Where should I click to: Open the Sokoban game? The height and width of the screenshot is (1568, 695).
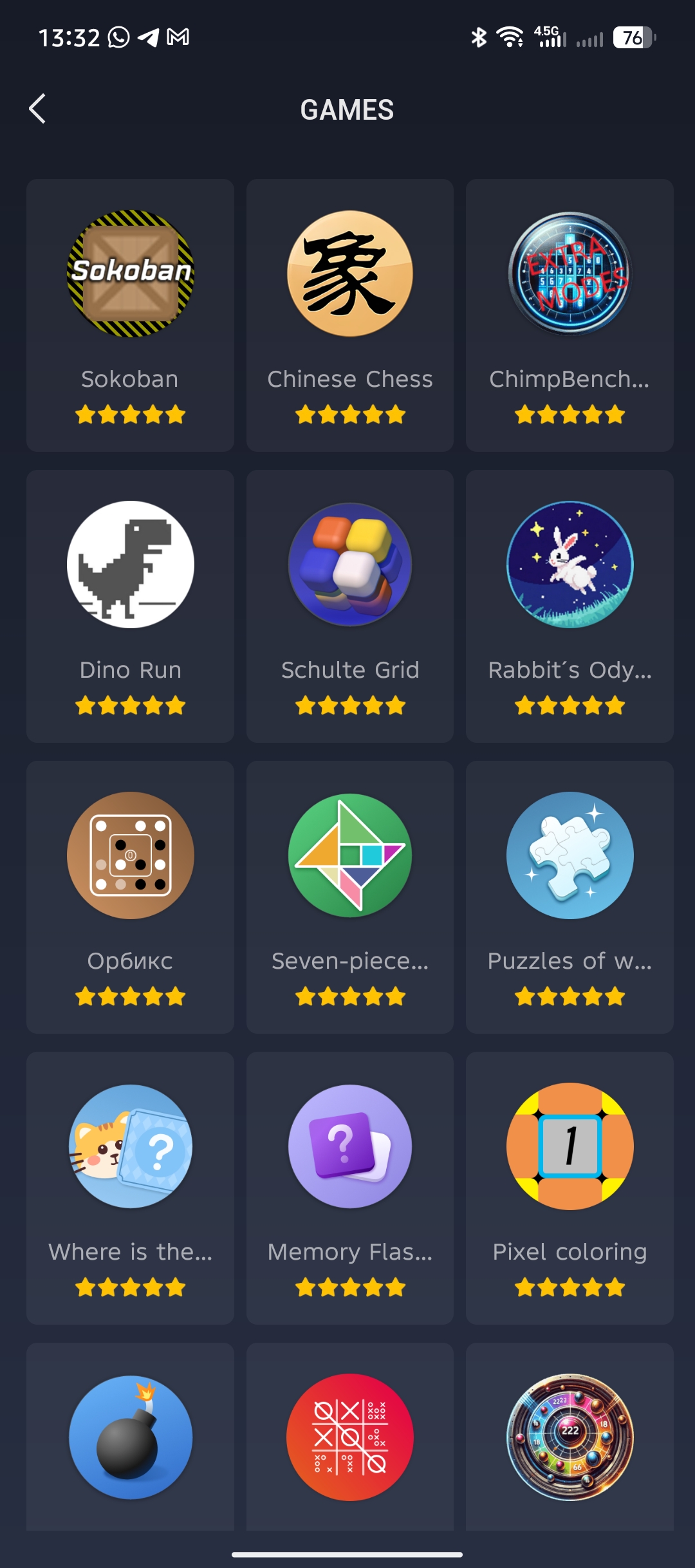coord(130,315)
